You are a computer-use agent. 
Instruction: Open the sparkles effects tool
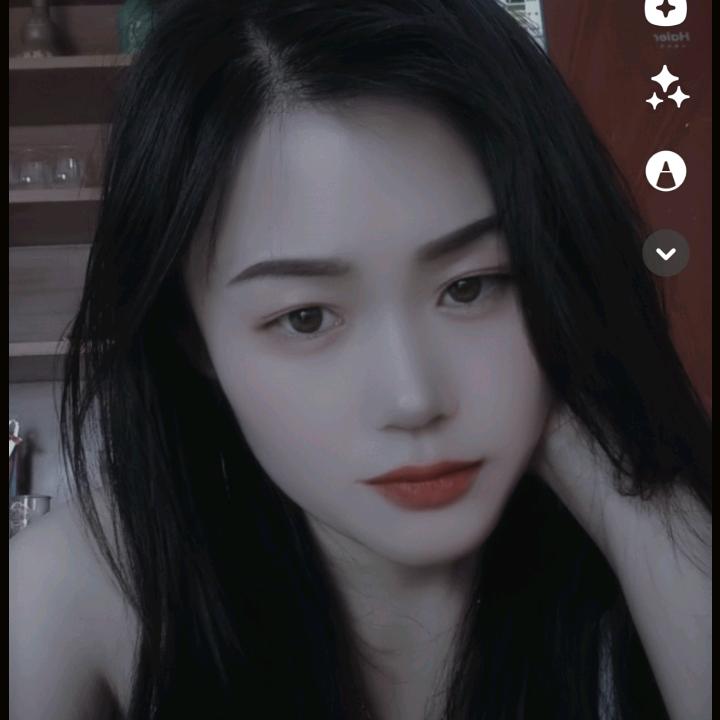point(667,88)
